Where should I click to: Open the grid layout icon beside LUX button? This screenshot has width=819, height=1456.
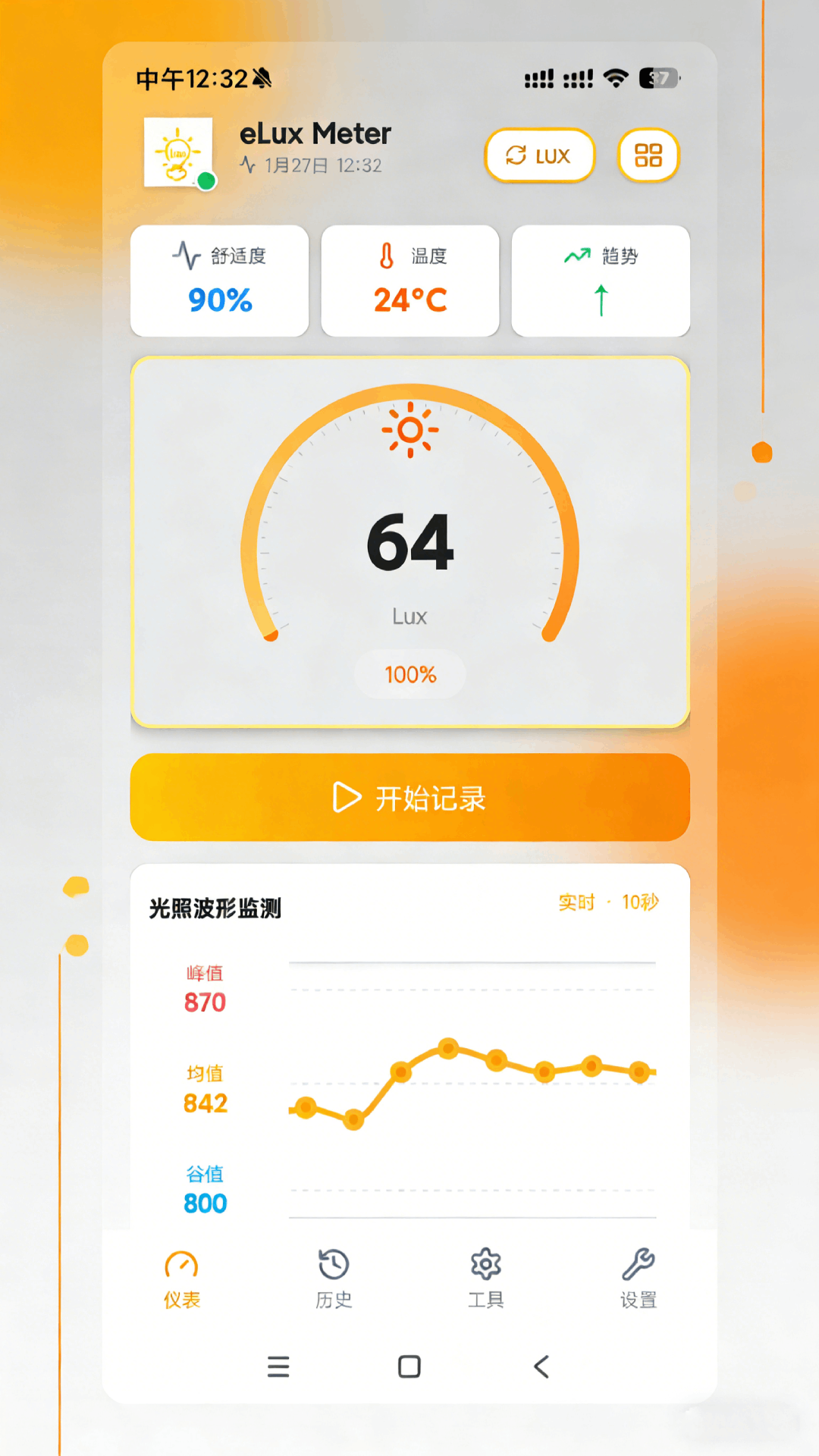click(648, 155)
